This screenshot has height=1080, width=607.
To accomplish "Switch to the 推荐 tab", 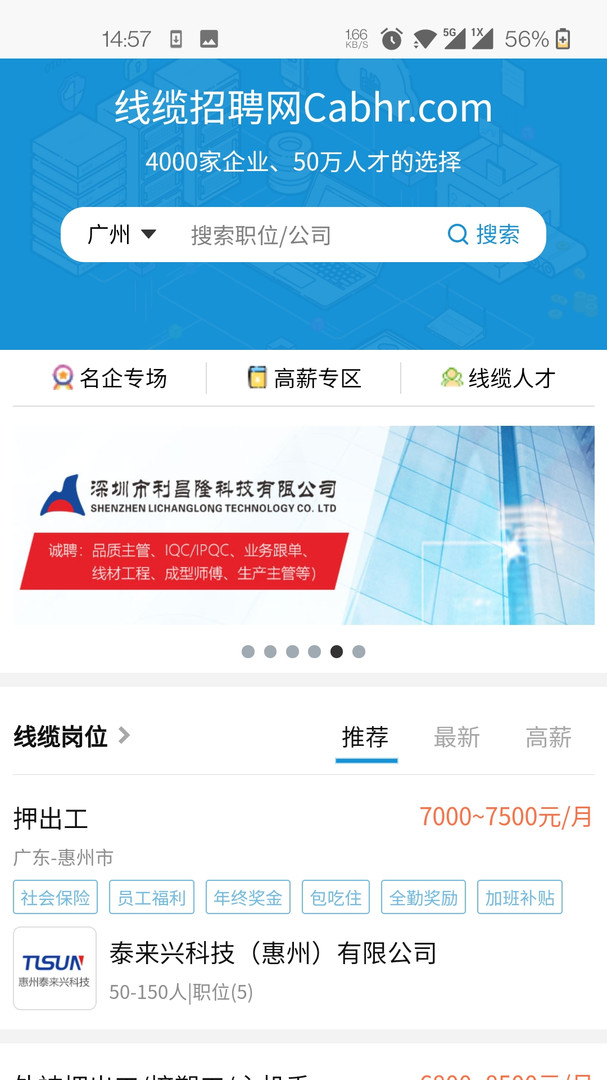I will pyautogui.click(x=365, y=738).
